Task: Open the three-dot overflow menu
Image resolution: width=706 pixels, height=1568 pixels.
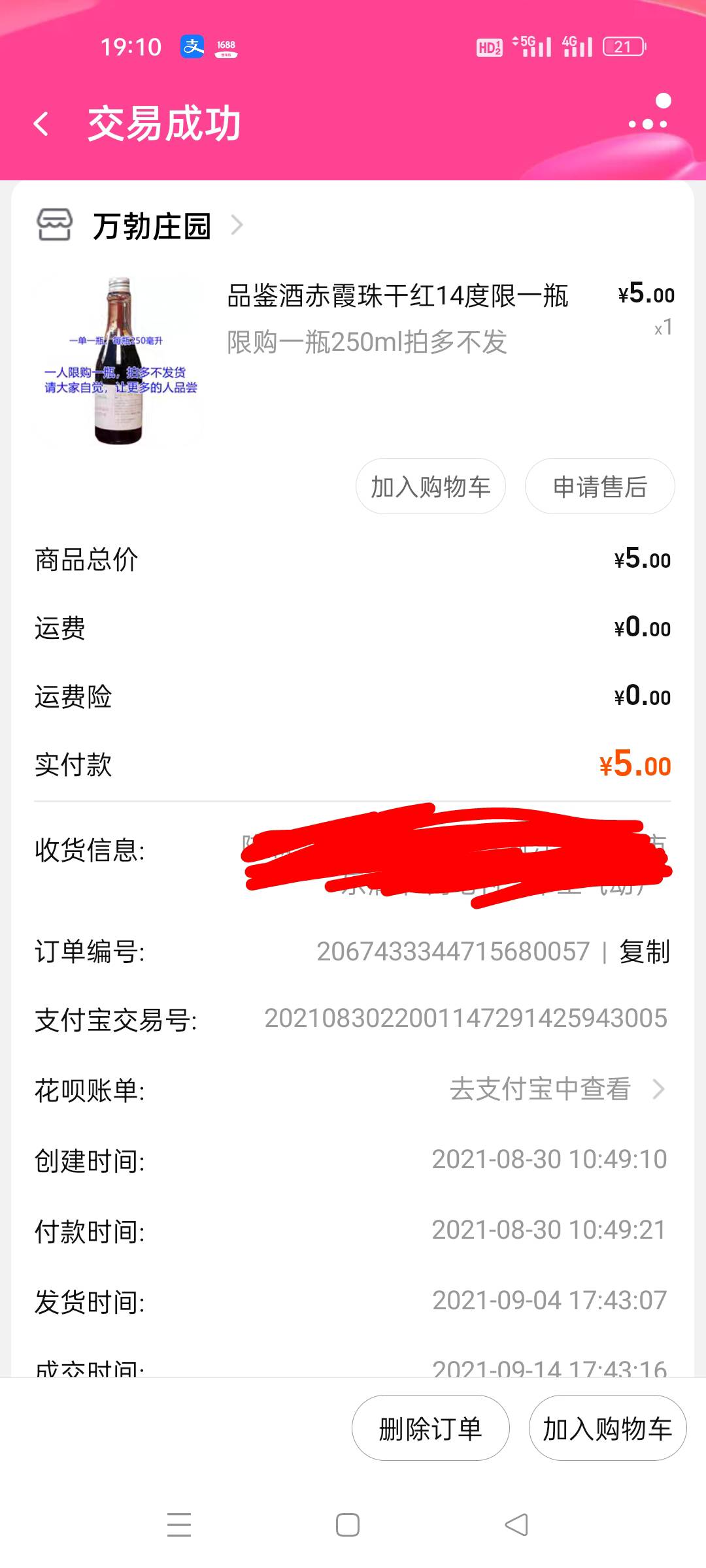Action: point(648,122)
